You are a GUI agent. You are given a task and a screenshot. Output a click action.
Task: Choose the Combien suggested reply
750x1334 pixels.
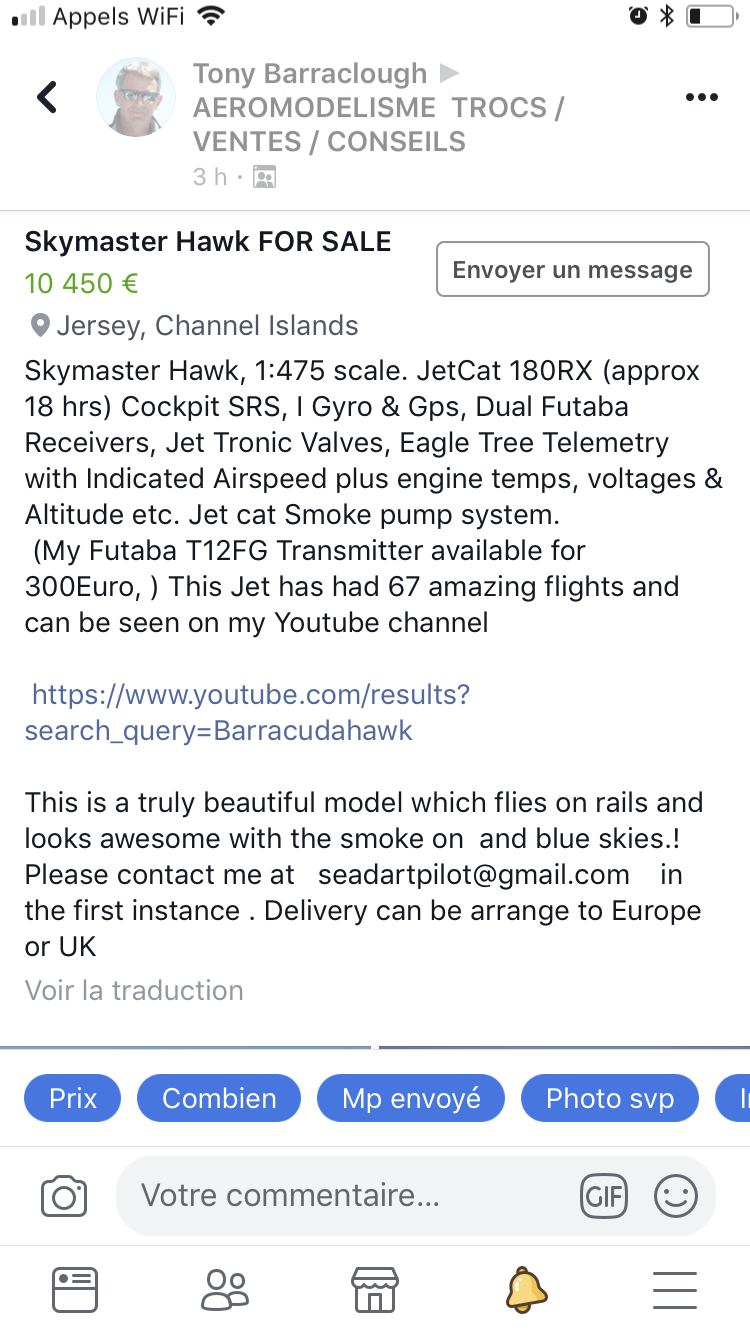pyautogui.click(x=219, y=1098)
